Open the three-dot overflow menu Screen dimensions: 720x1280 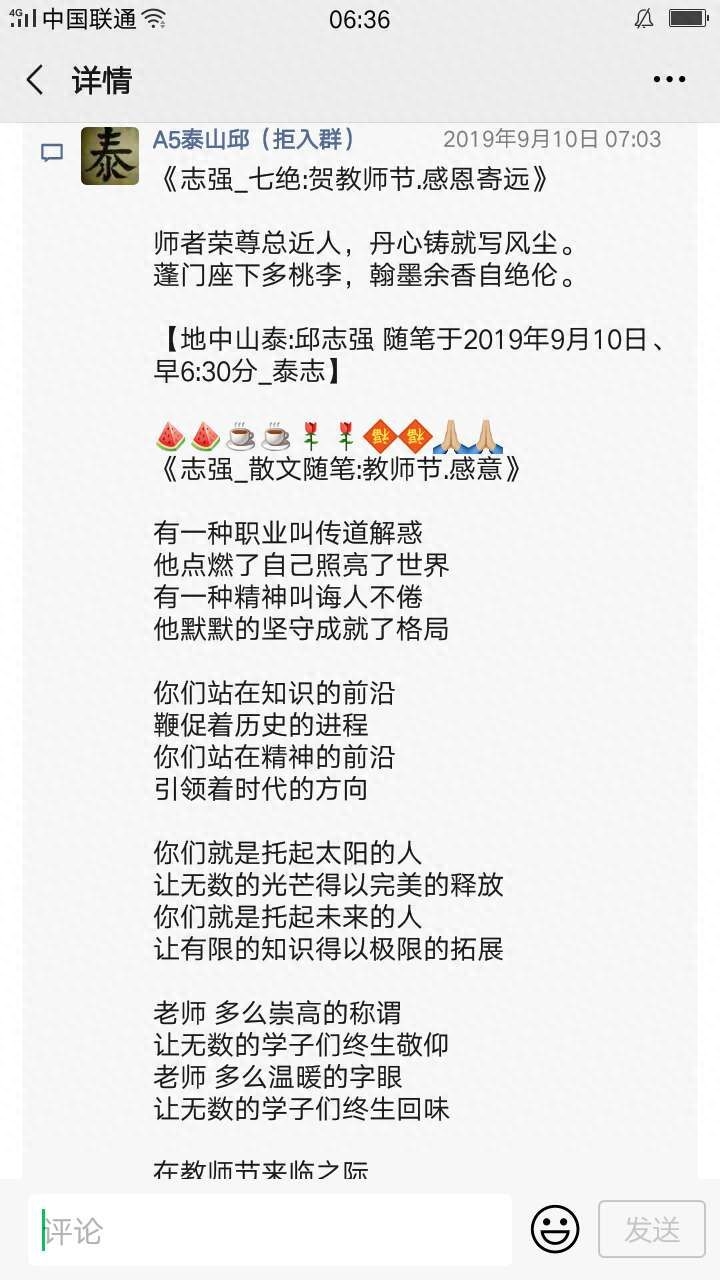[669, 80]
